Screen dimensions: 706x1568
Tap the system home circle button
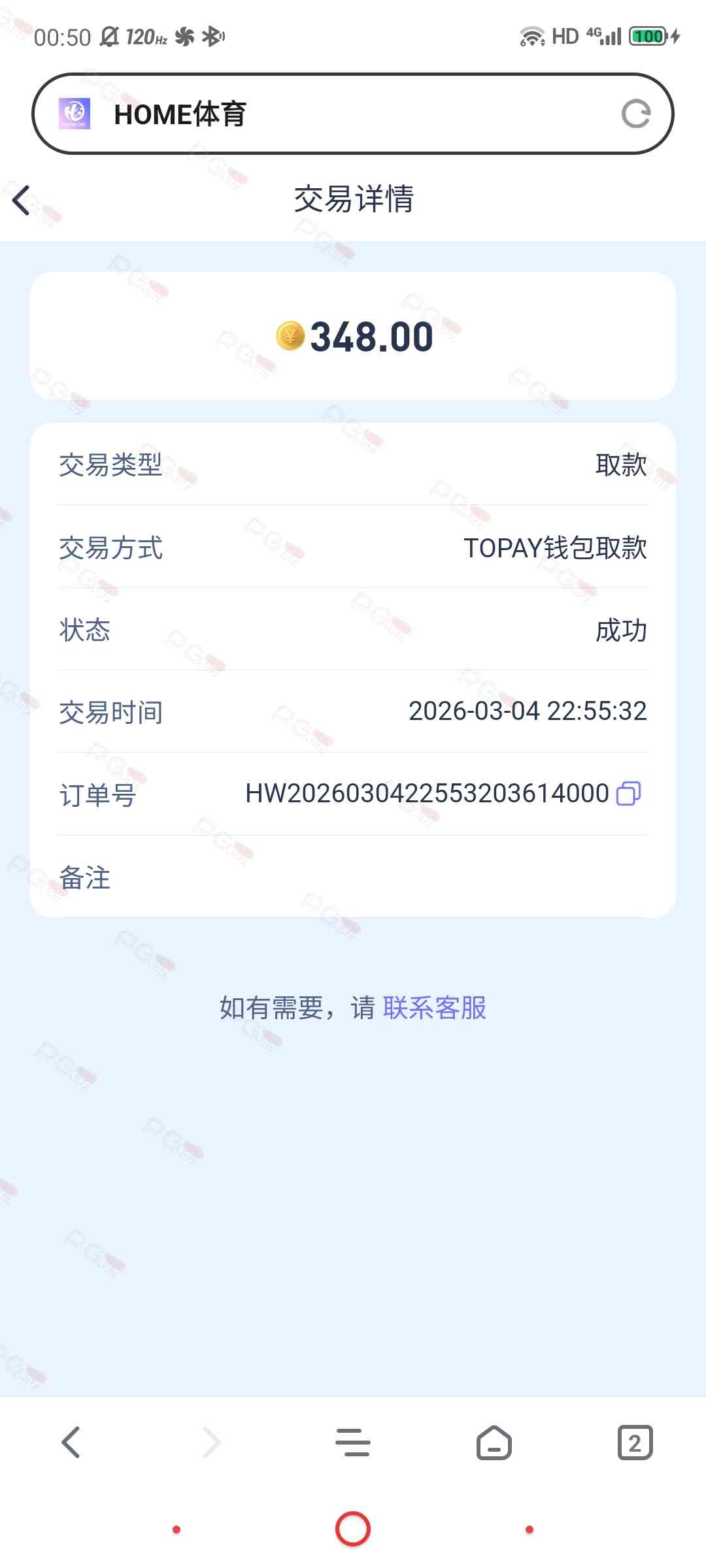click(x=353, y=1529)
